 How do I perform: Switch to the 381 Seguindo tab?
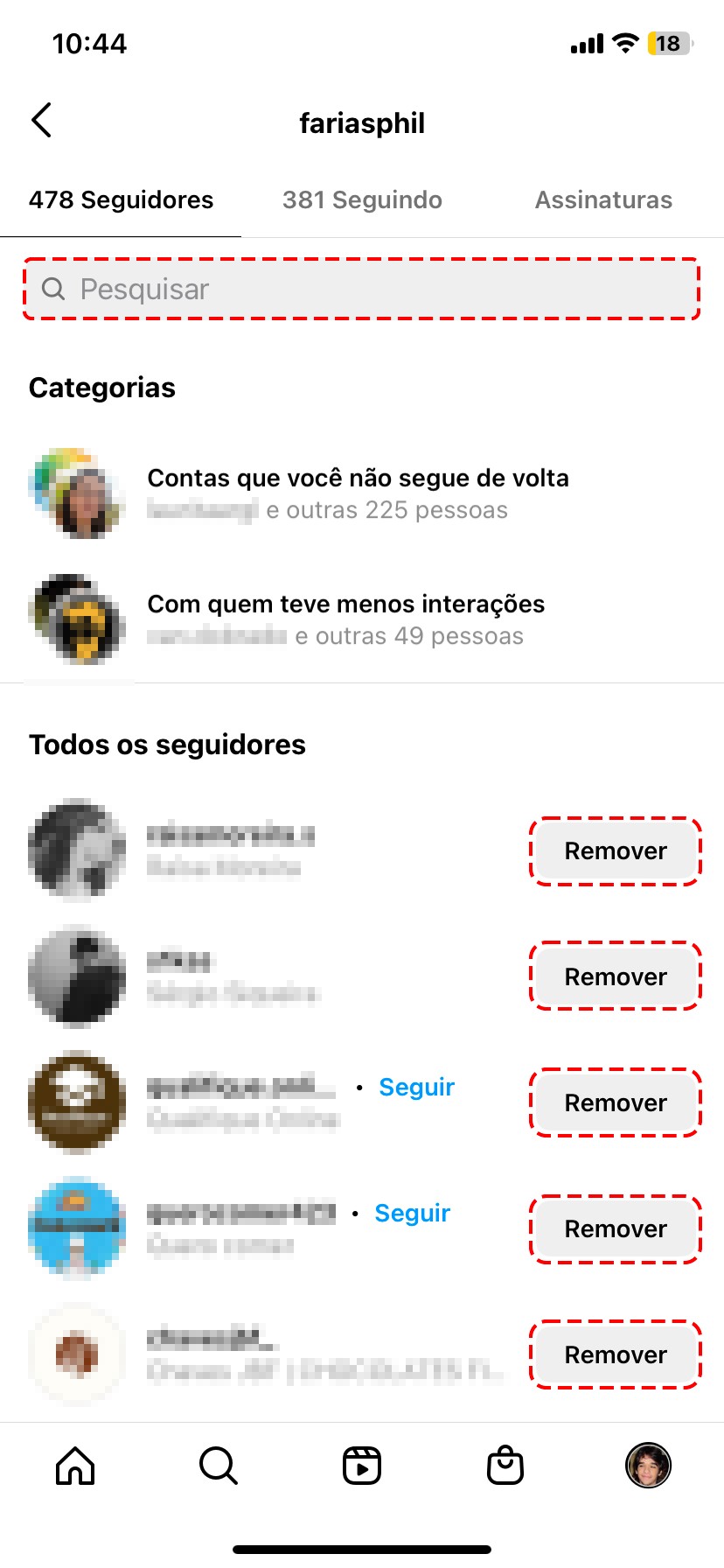362,200
